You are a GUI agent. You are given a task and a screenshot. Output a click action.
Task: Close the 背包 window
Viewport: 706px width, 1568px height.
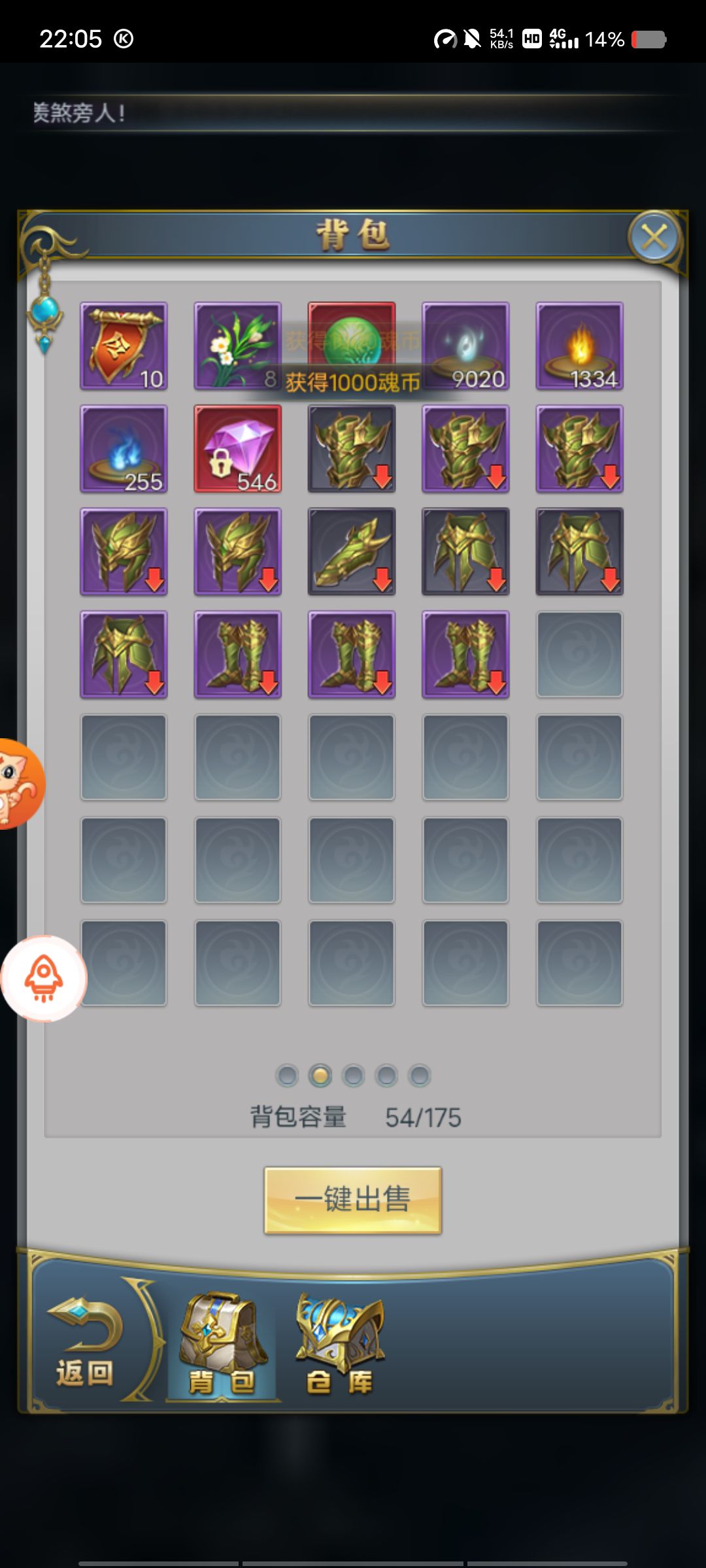[x=654, y=237]
